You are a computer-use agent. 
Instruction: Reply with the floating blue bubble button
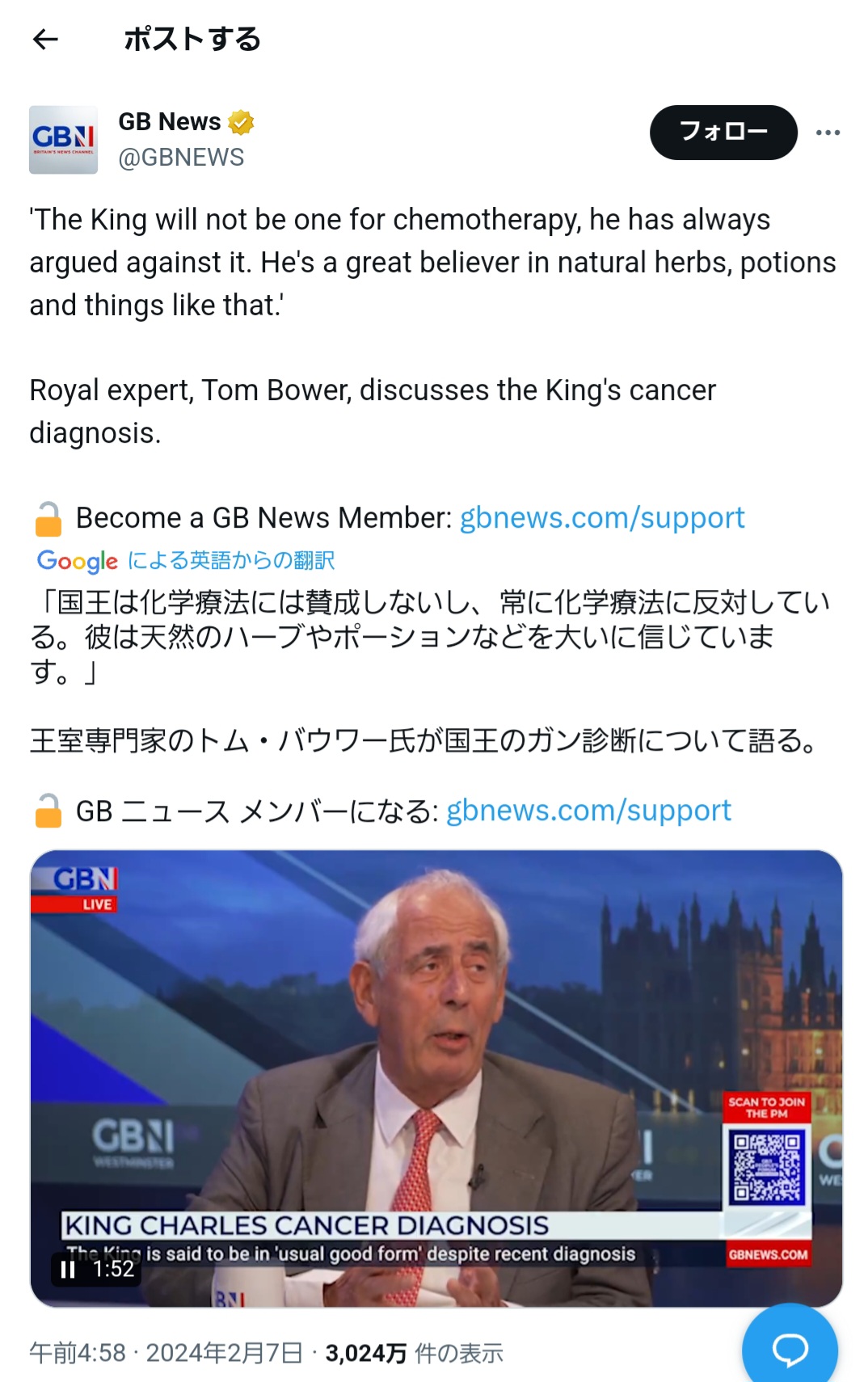coord(790,1348)
